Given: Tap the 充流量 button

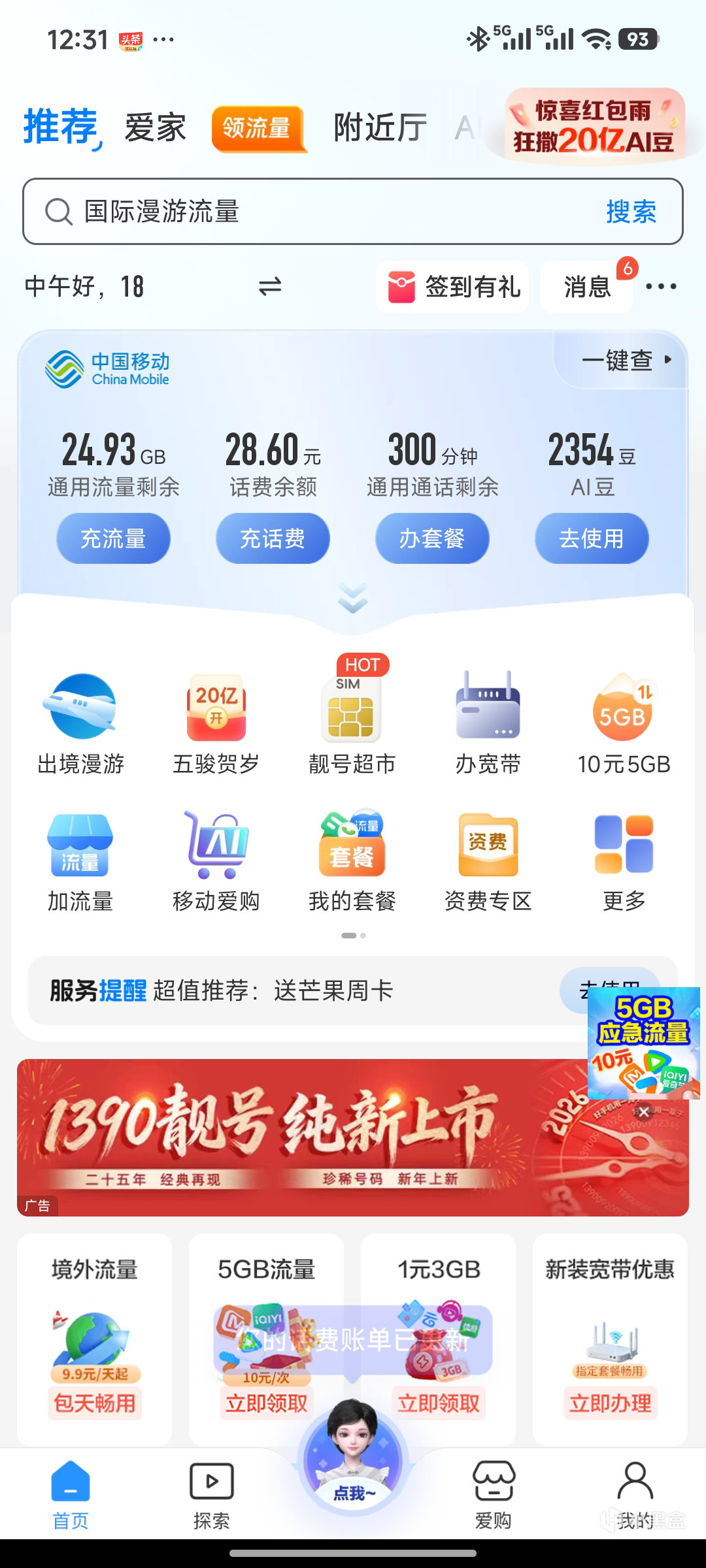Looking at the screenshot, I should tap(113, 539).
